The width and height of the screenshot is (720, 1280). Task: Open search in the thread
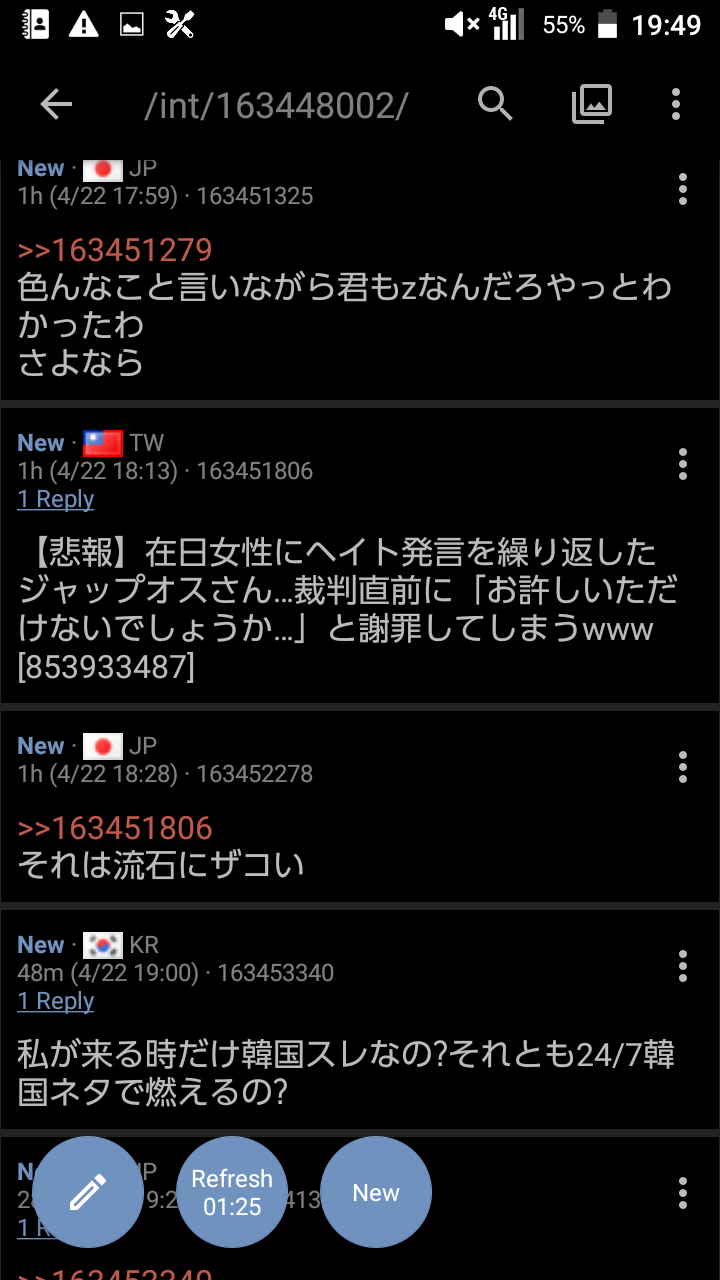coord(495,103)
